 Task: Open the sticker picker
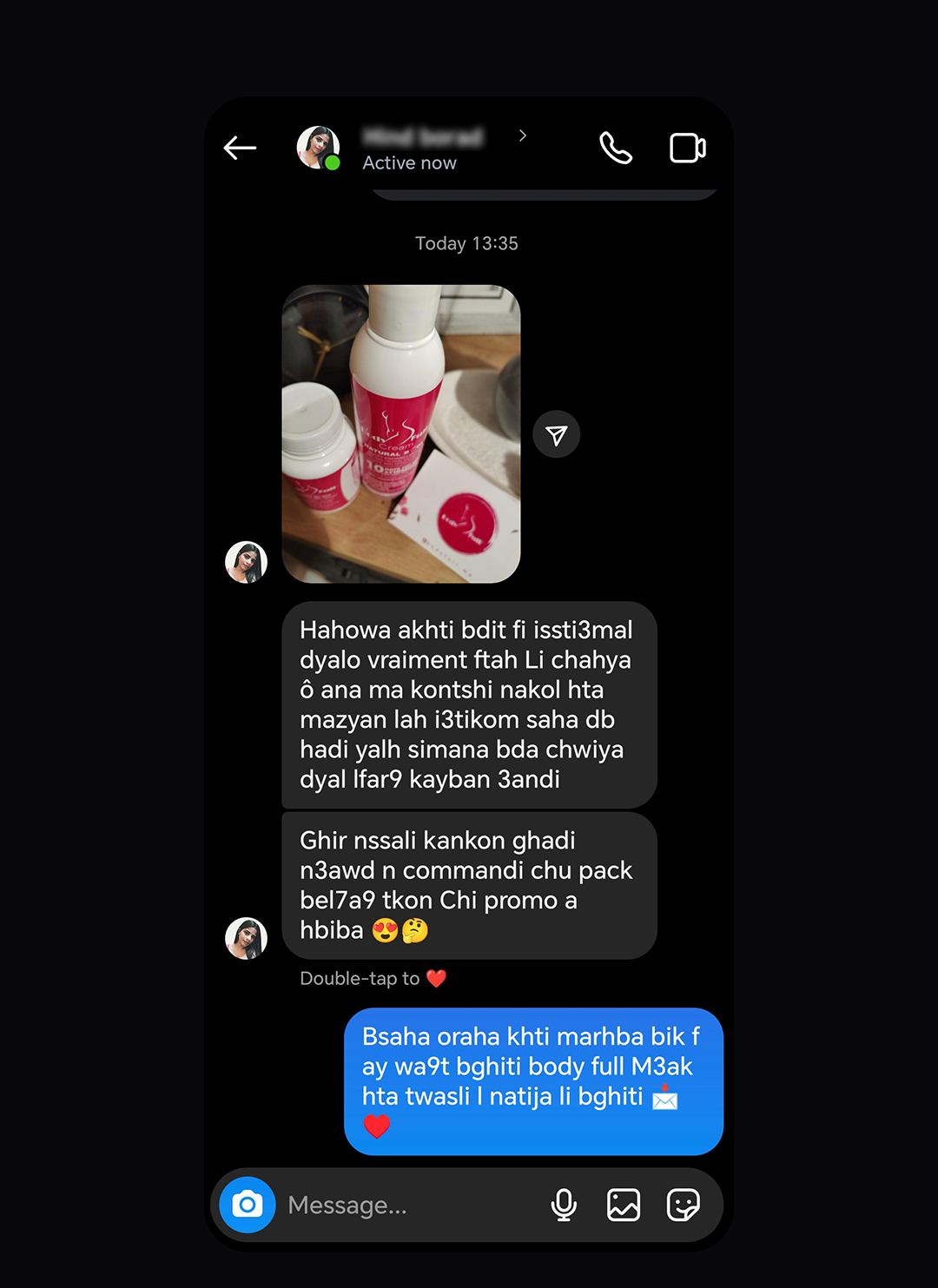pyautogui.click(x=684, y=1205)
